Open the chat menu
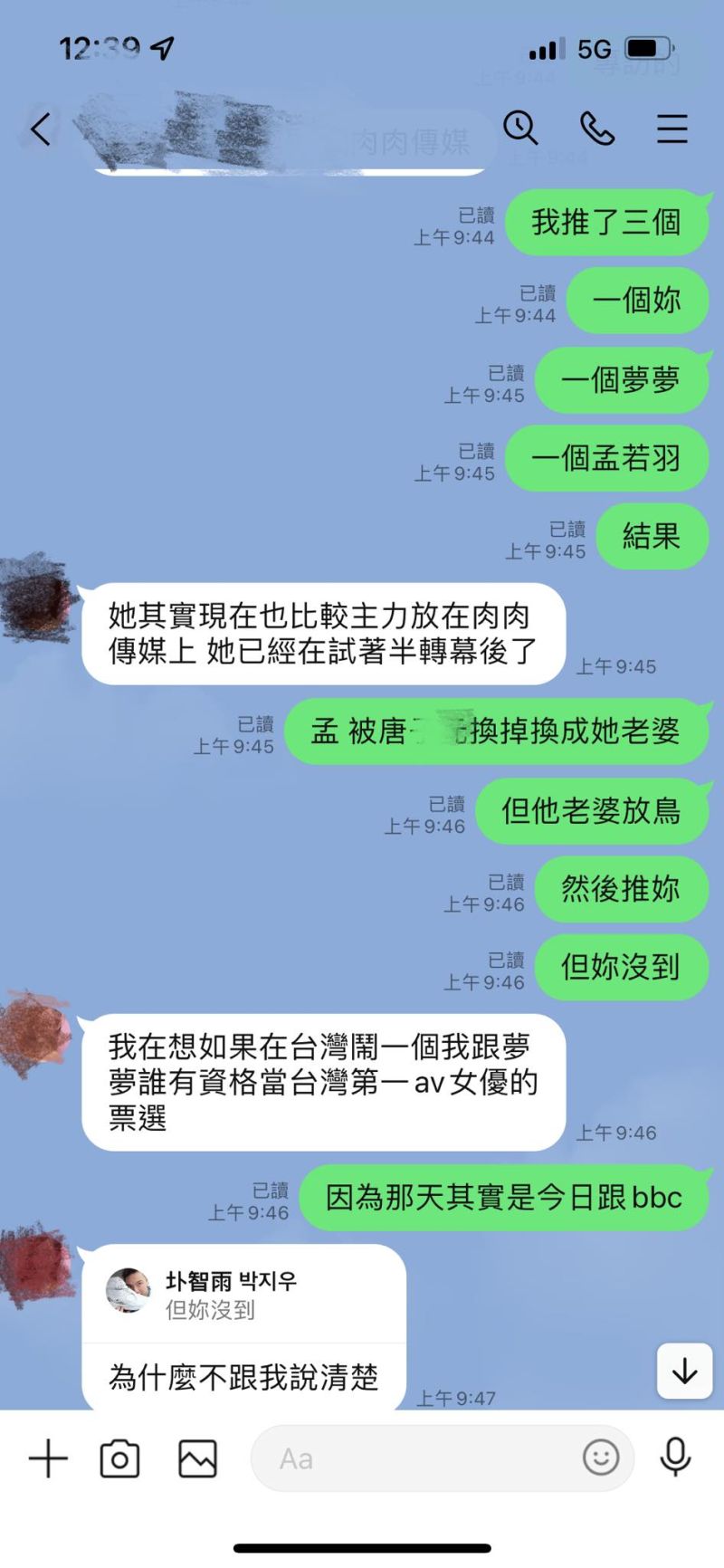 (x=672, y=129)
